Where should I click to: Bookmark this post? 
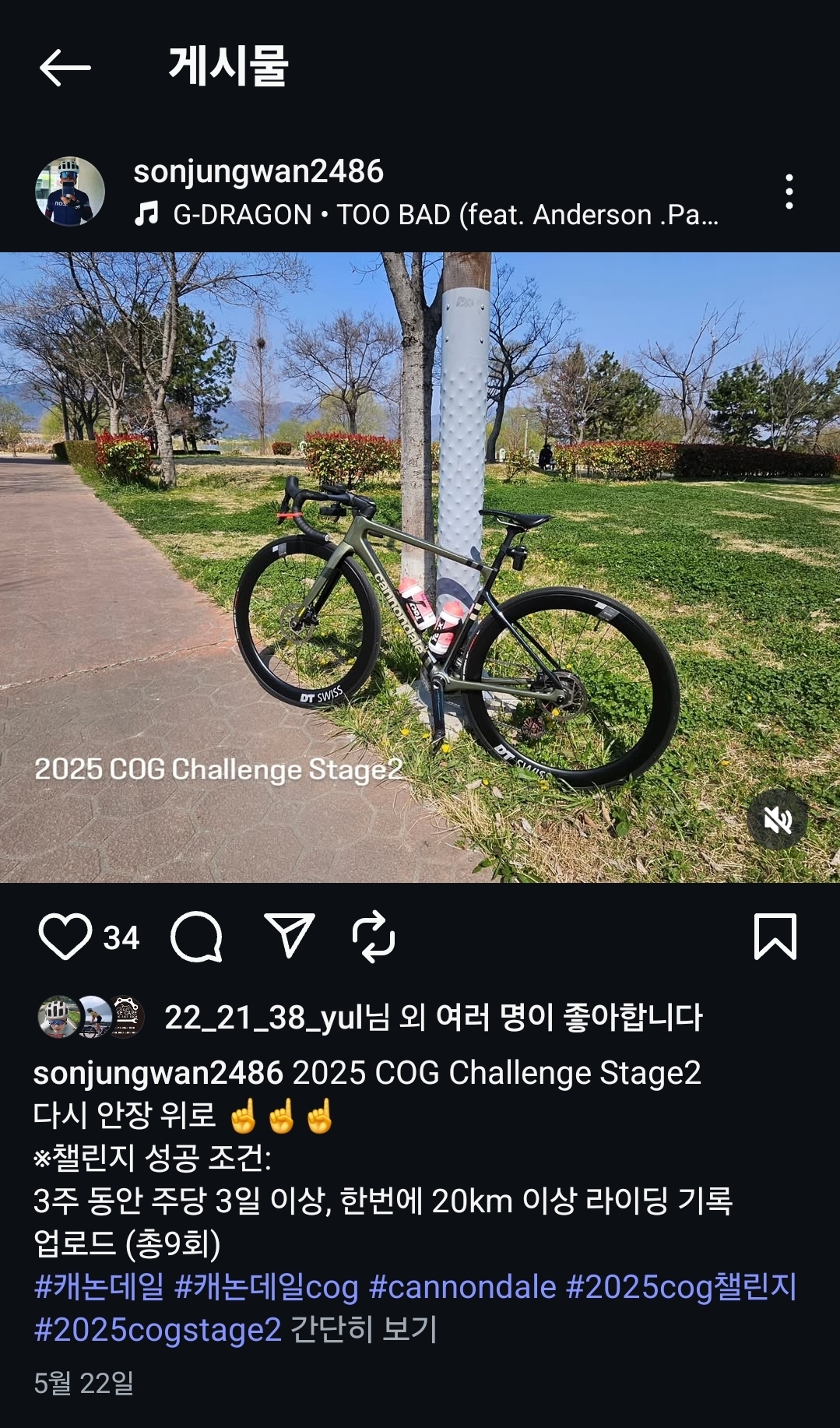coord(775,937)
